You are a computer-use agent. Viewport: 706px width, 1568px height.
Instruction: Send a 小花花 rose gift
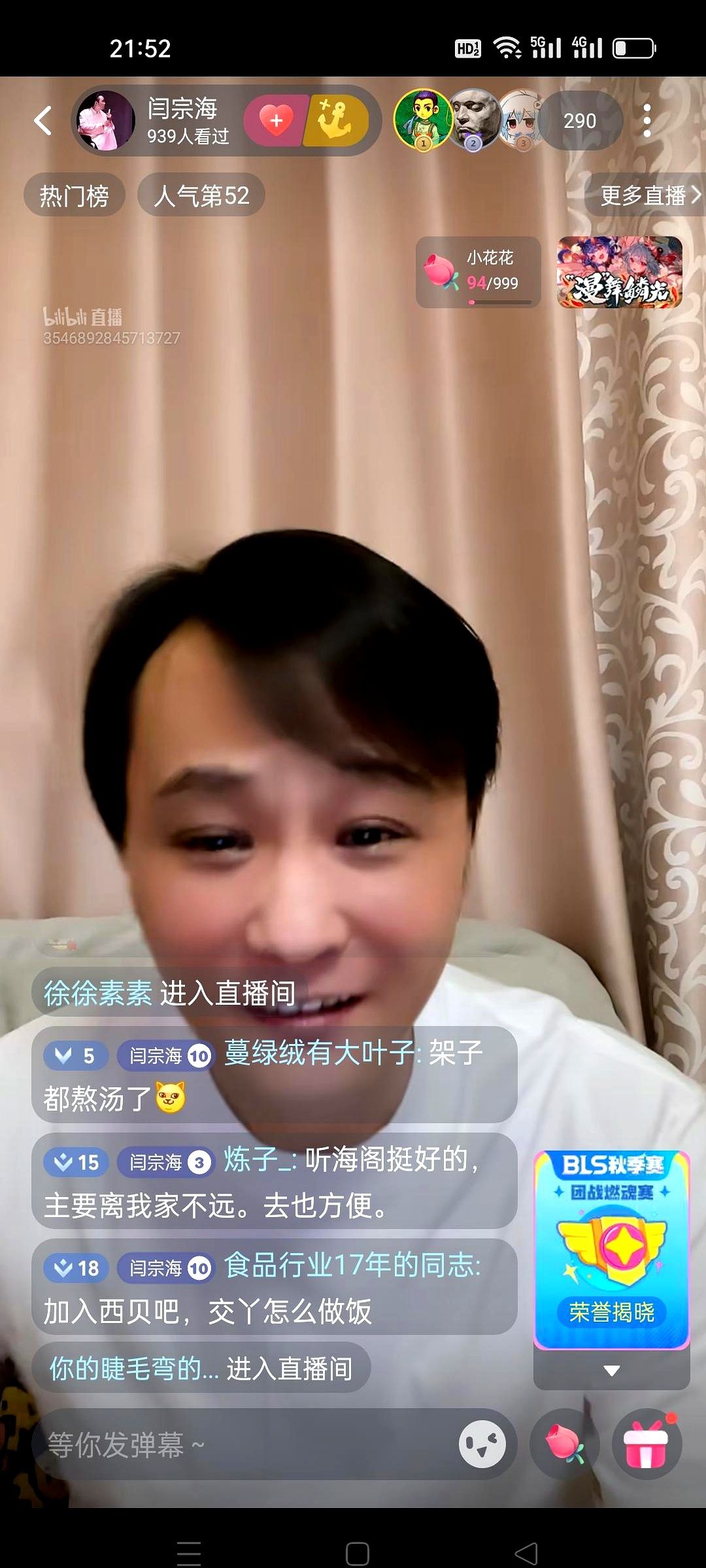click(564, 1445)
